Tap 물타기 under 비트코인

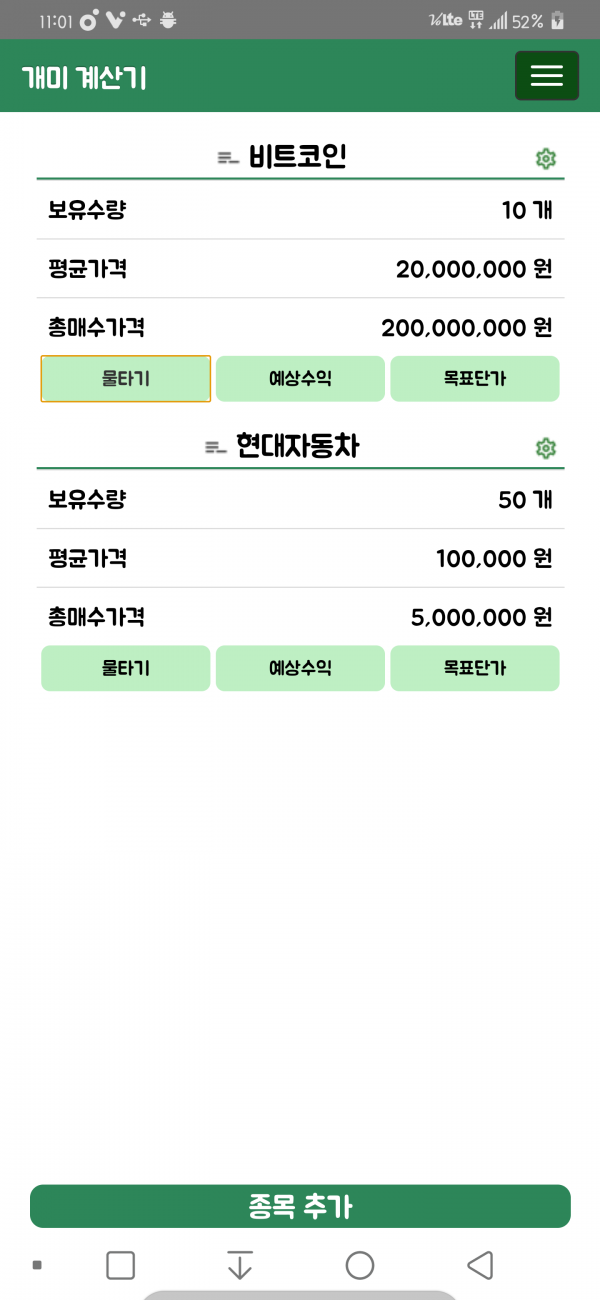pyautogui.click(x=126, y=379)
